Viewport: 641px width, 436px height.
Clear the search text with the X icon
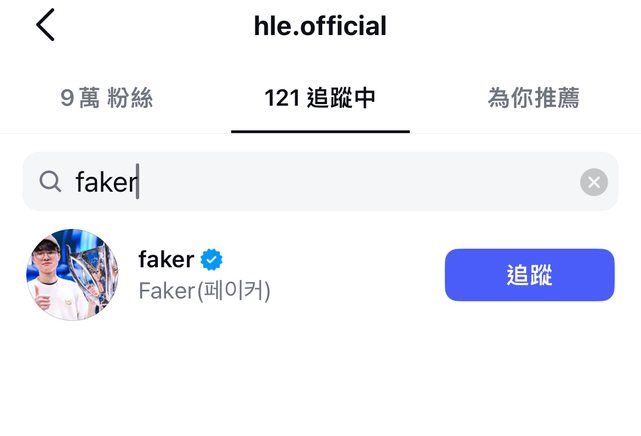pos(594,182)
